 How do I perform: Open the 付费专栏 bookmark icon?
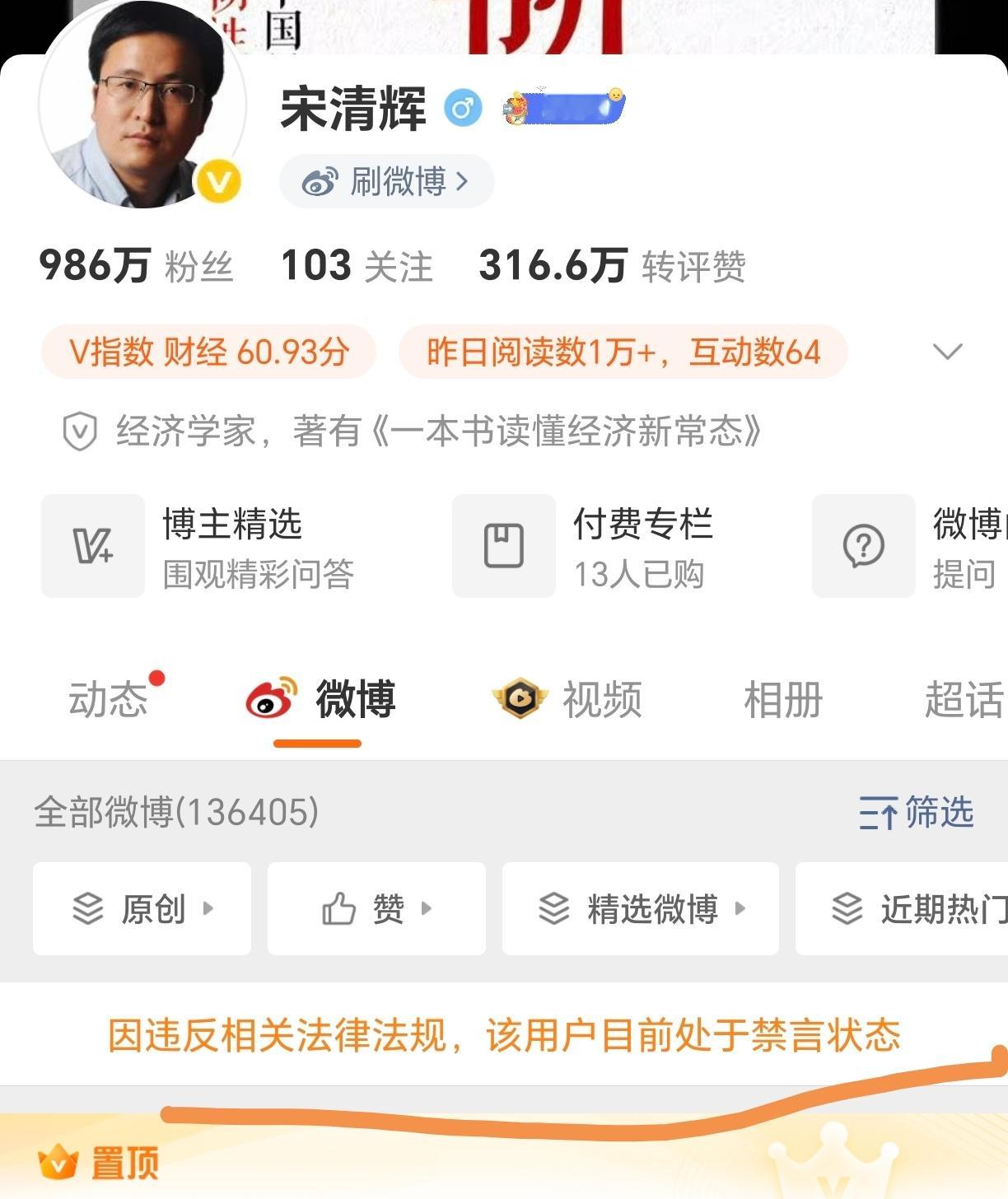tap(502, 545)
